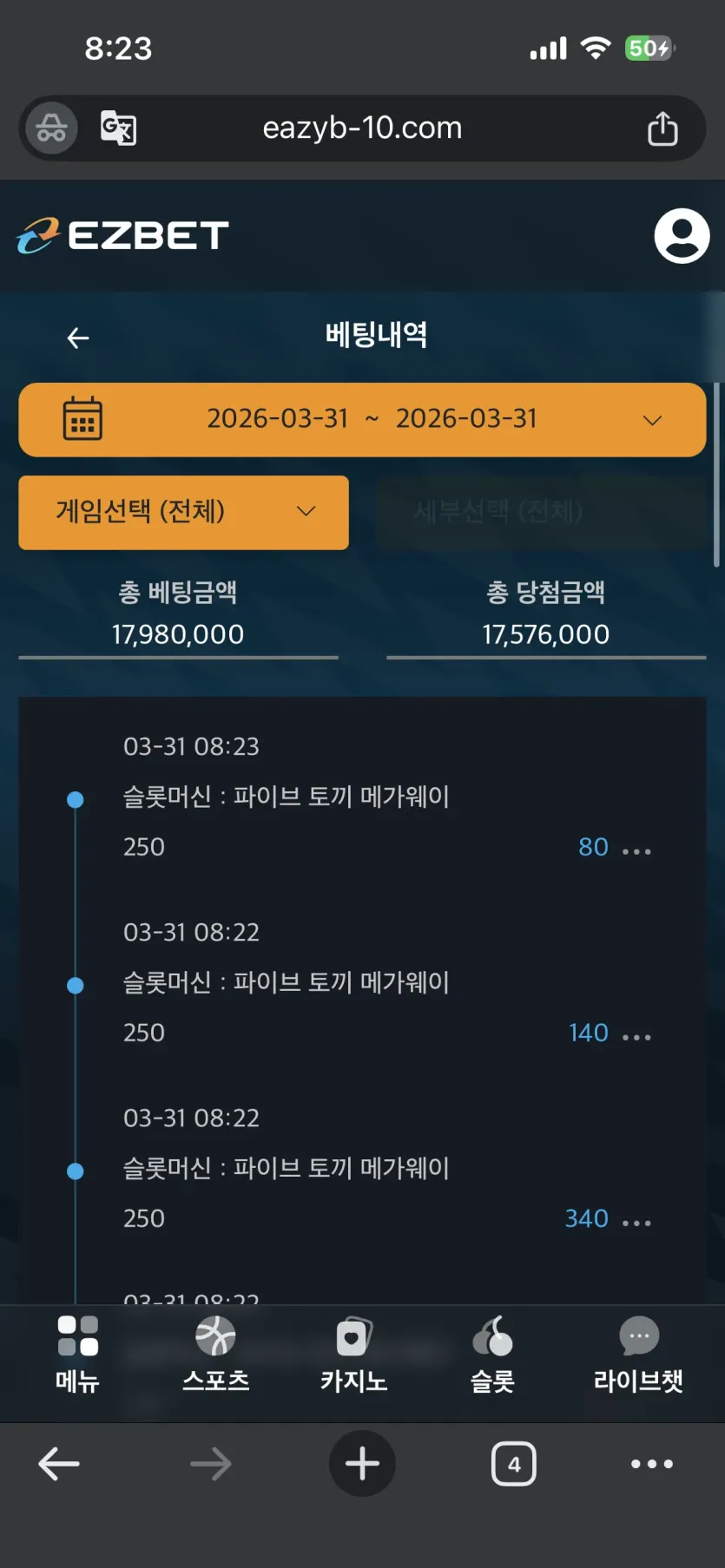The width and height of the screenshot is (725, 1568).
Task: Go back from 베팅내역 page
Action: pos(78,338)
